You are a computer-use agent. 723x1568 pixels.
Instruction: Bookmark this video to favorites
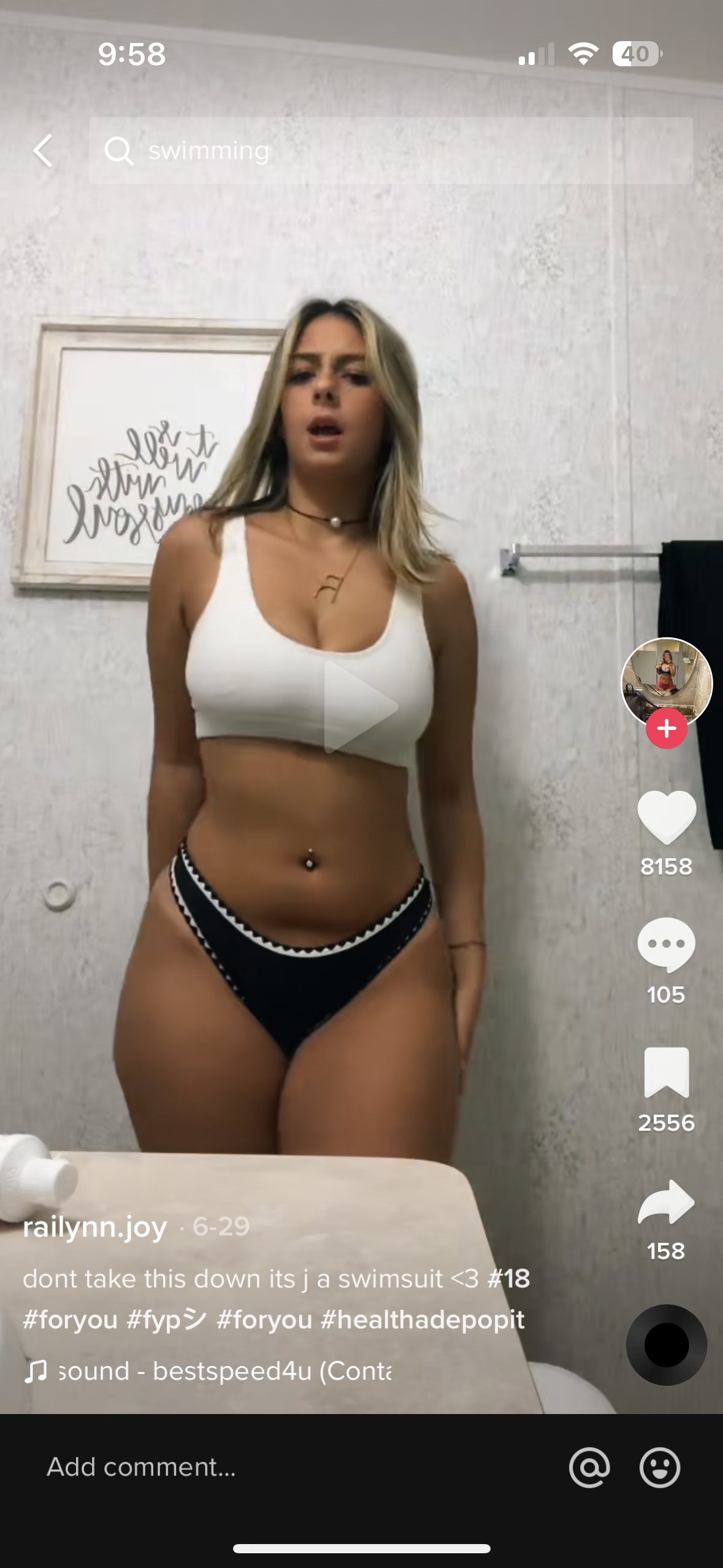point(666,1072)
